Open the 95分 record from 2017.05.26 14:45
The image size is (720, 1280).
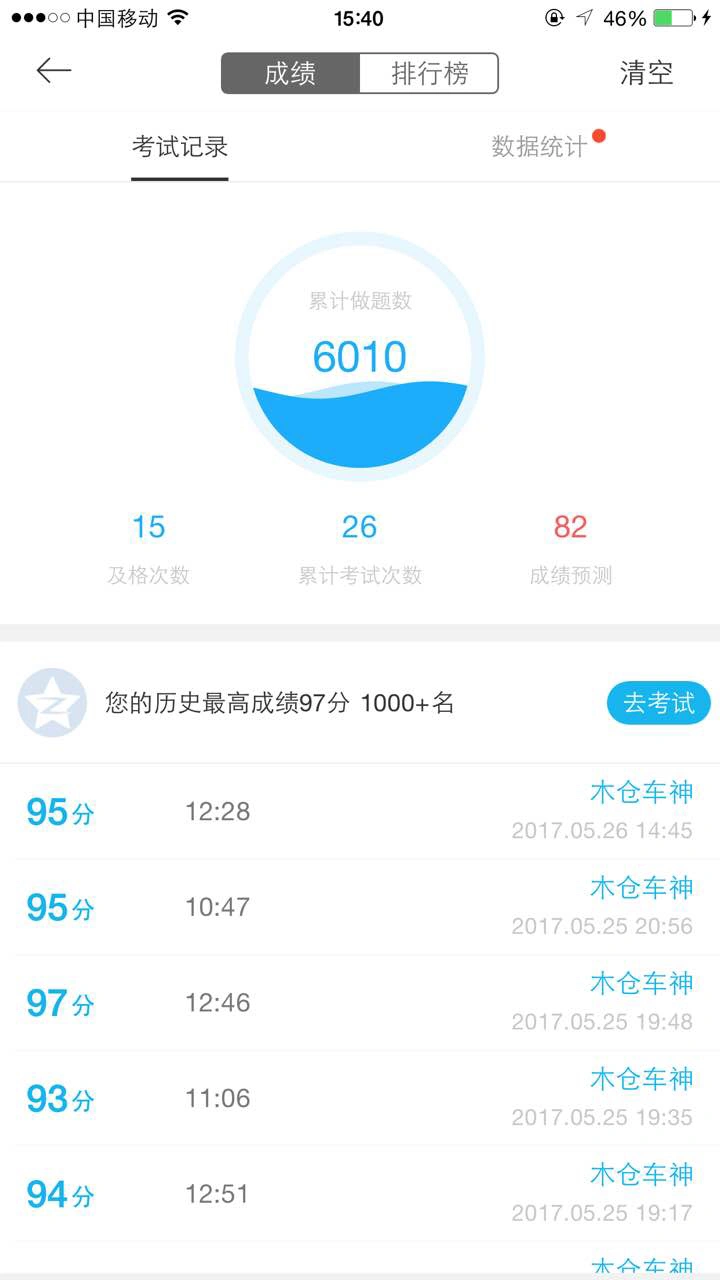360,812
